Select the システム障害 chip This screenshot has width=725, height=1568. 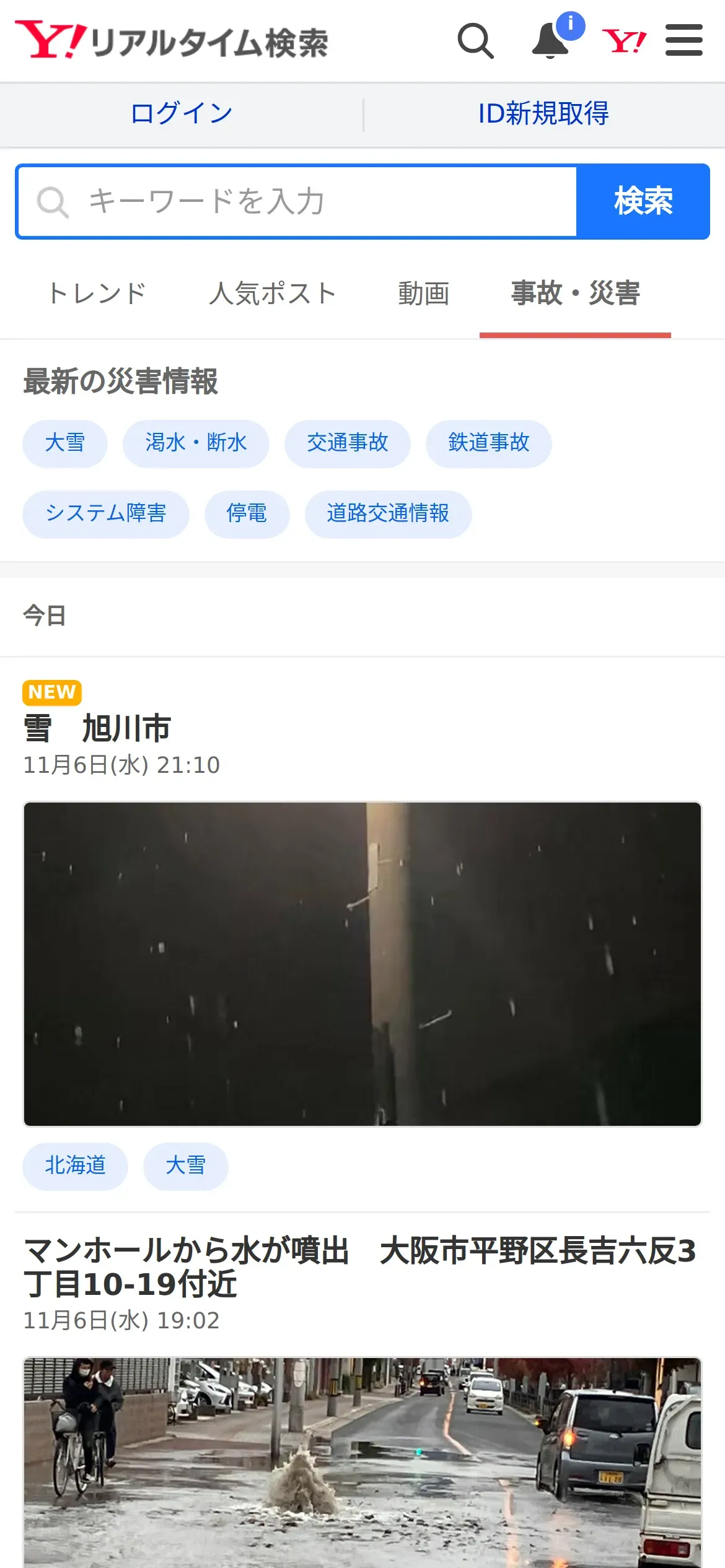106,514
